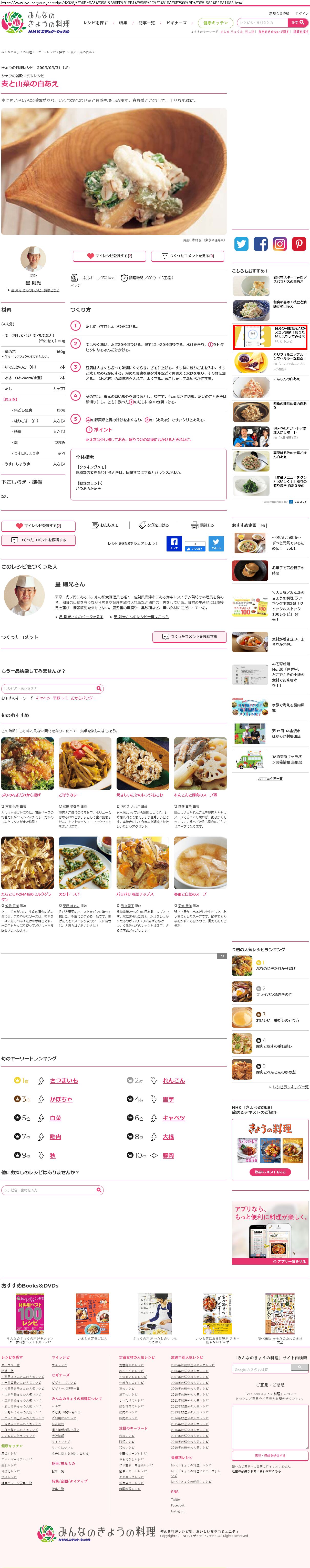Open 星 則光さんのページを見る link
This screenshot has width=310, height=1568.
click(x=81, y=617)
